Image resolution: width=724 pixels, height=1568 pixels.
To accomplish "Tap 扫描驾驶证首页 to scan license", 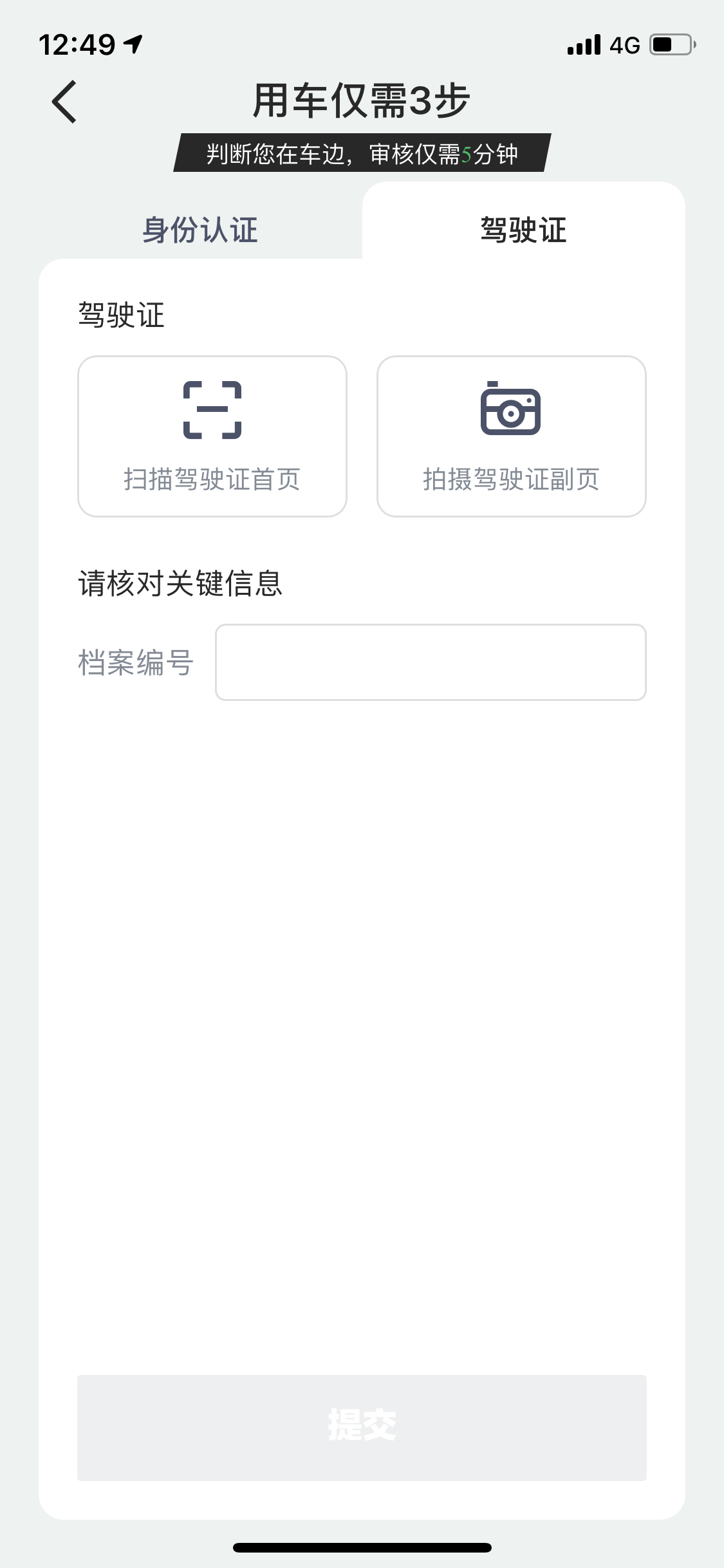I will [x=212, y=436].
